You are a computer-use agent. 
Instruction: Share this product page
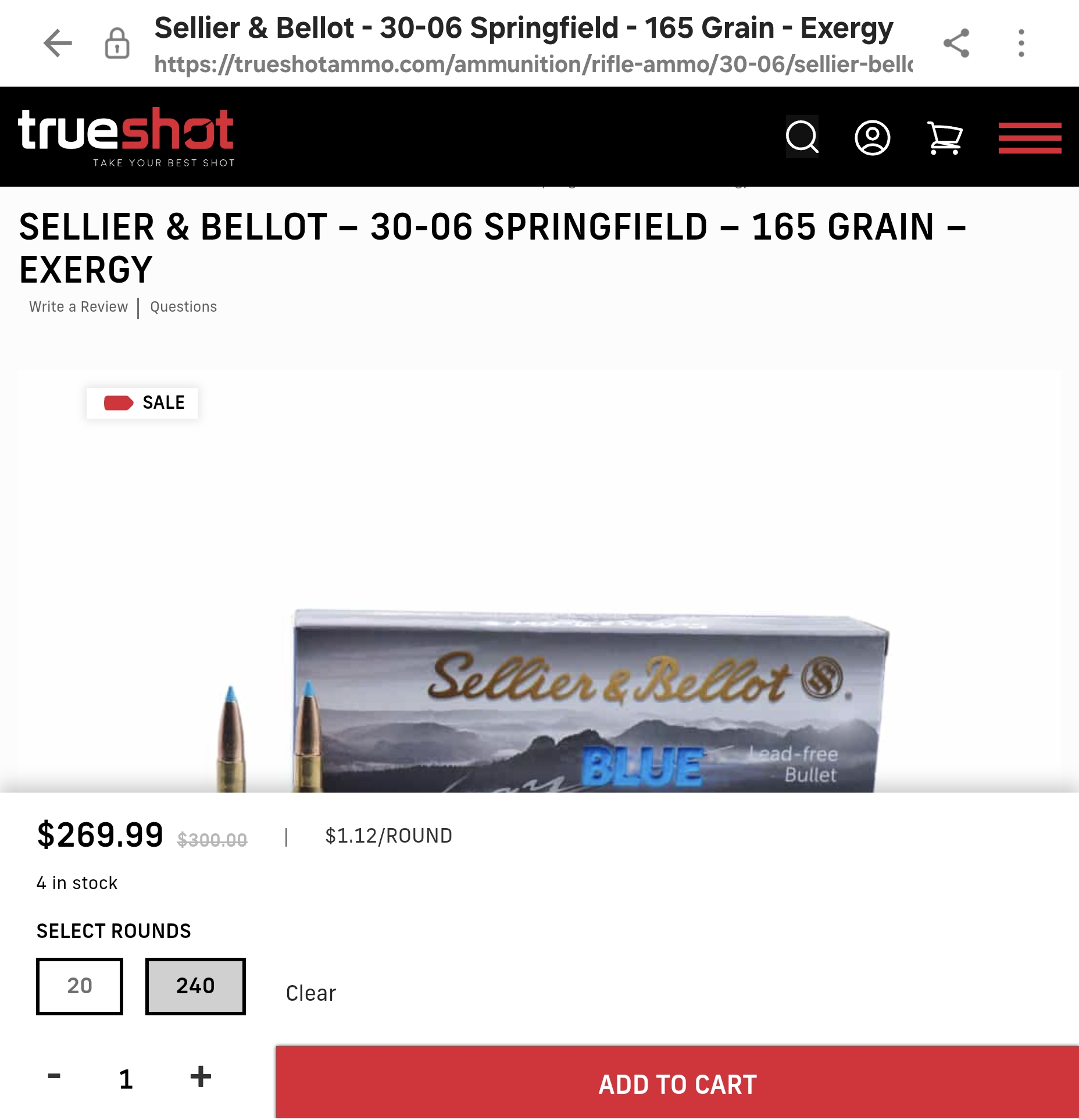tap(956, 43)
